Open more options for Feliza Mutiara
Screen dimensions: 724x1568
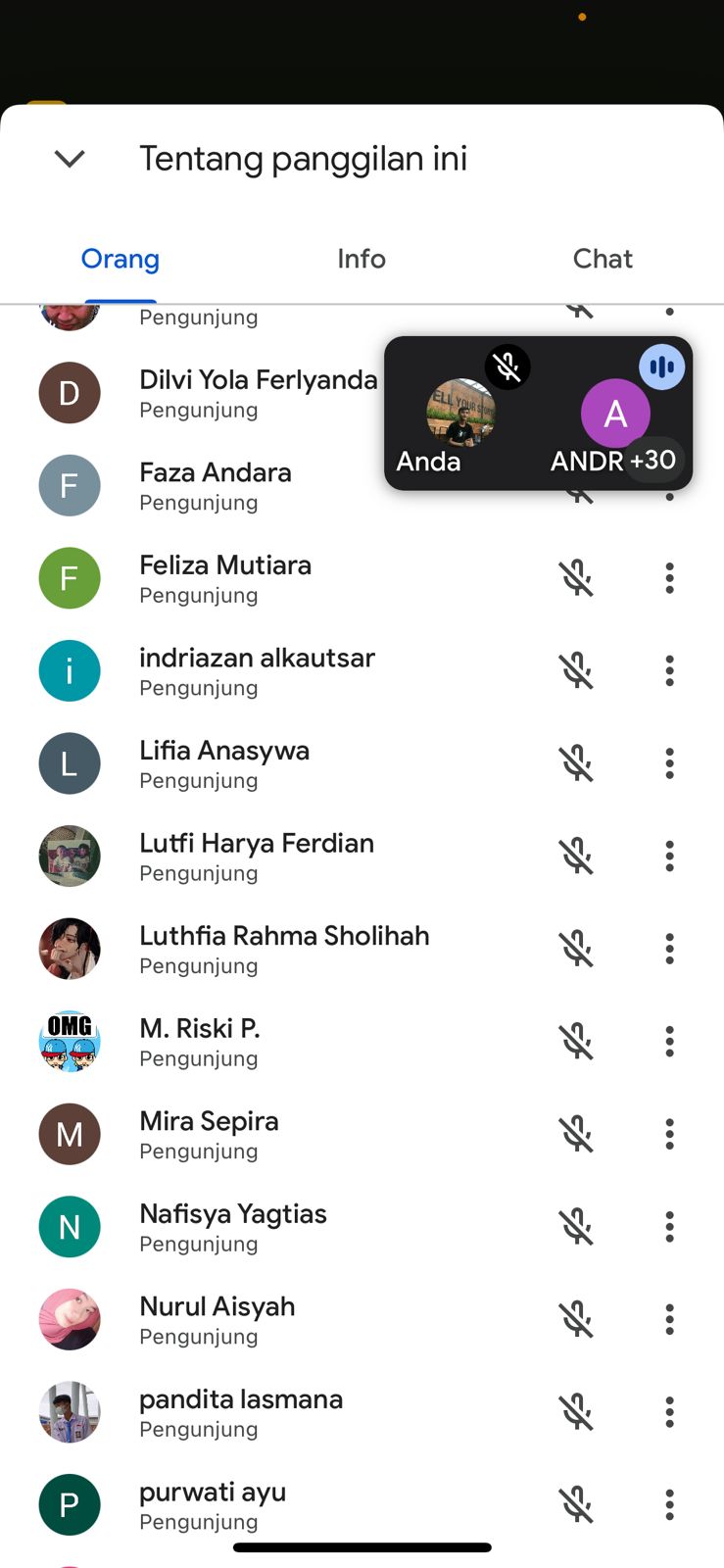tap(670, 578)
